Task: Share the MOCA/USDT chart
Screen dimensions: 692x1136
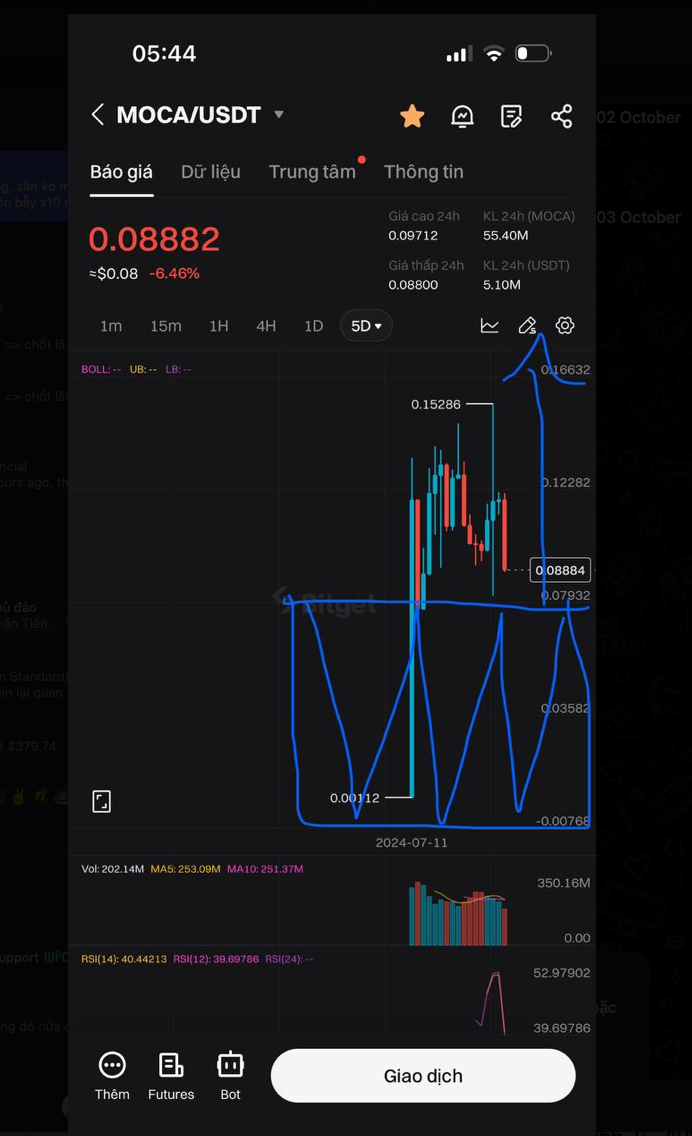Action: 561,116
